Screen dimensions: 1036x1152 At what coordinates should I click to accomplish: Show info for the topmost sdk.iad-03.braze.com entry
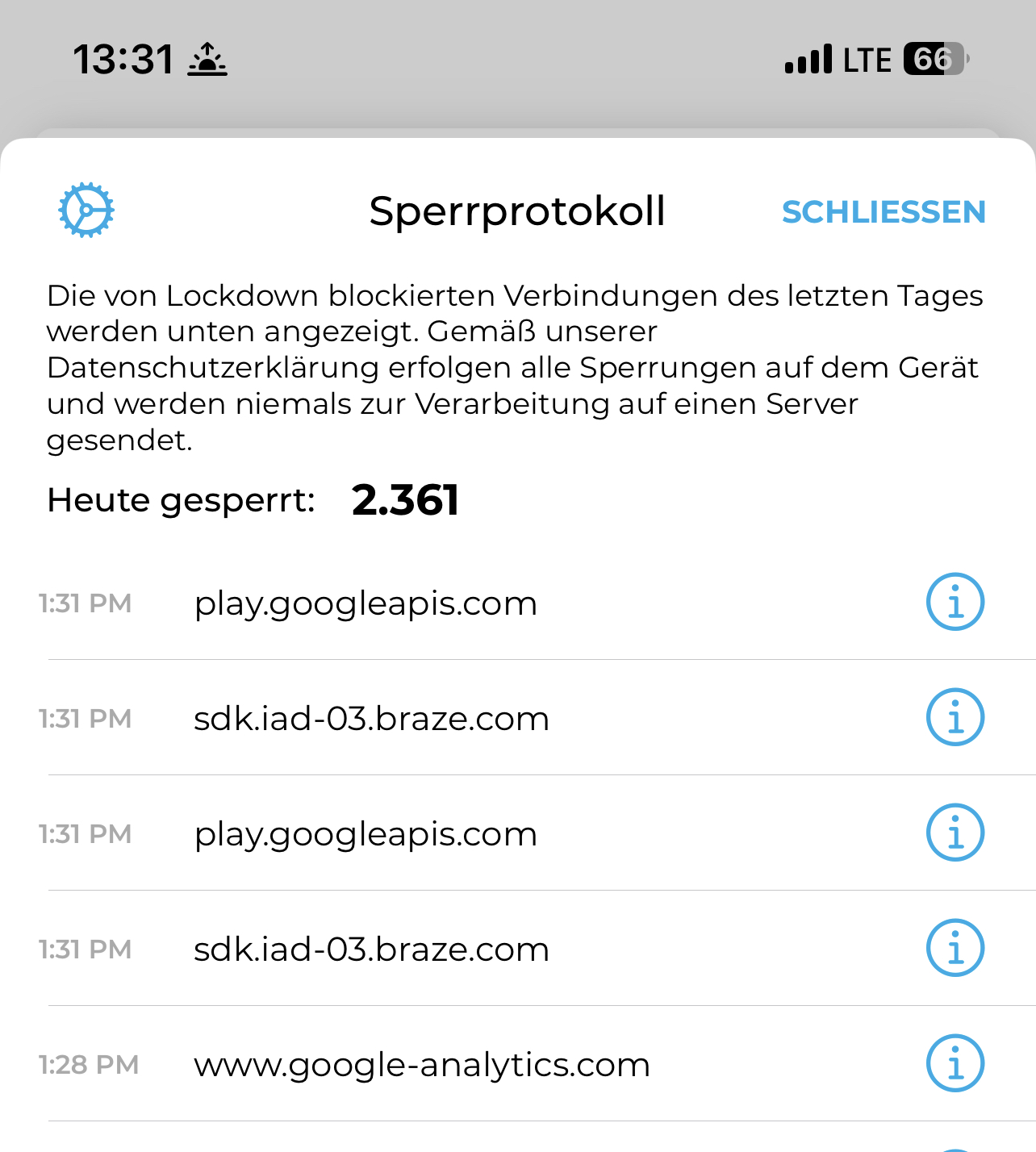[x=955, y=717]
